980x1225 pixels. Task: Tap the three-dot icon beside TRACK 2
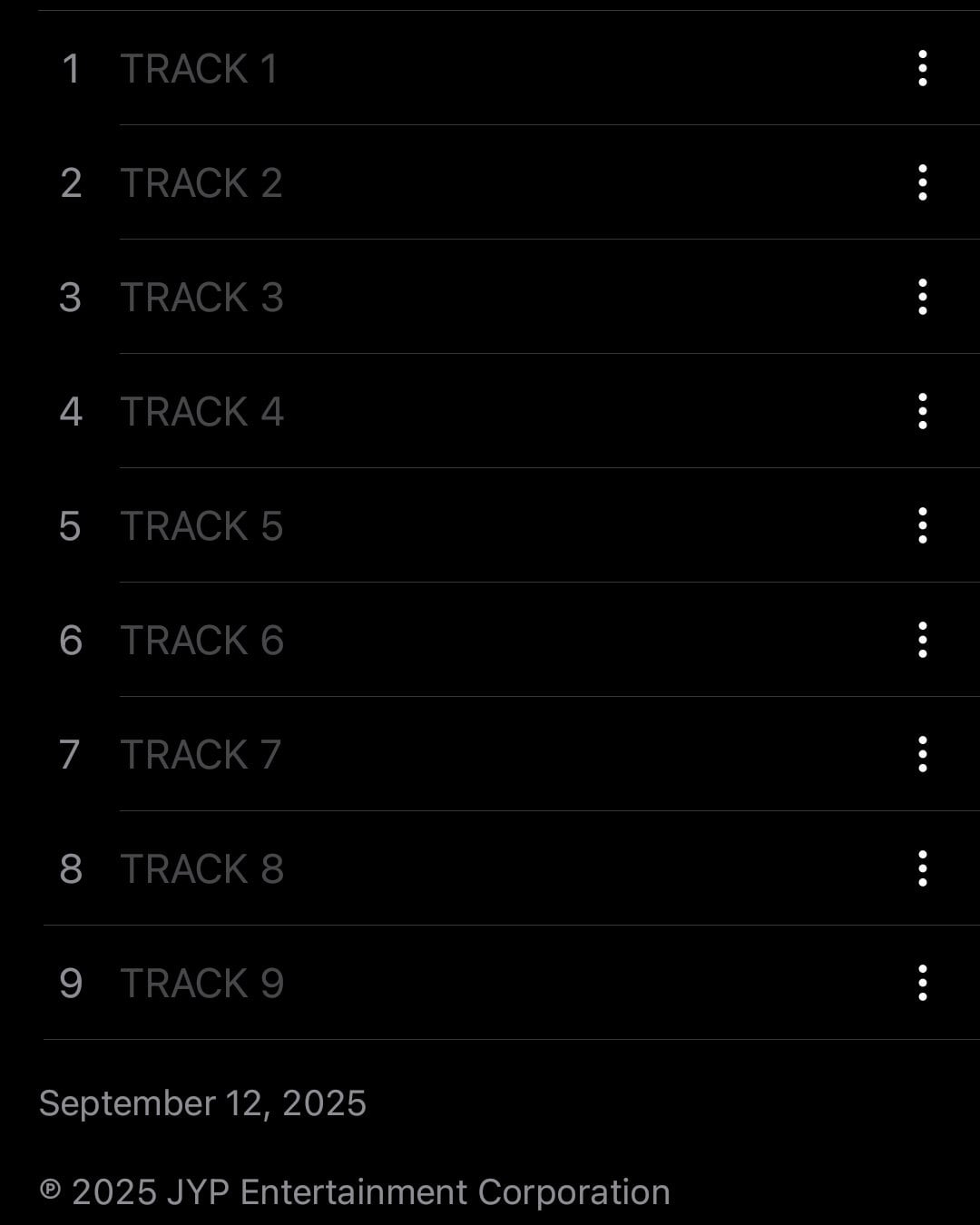click(922, 182)
